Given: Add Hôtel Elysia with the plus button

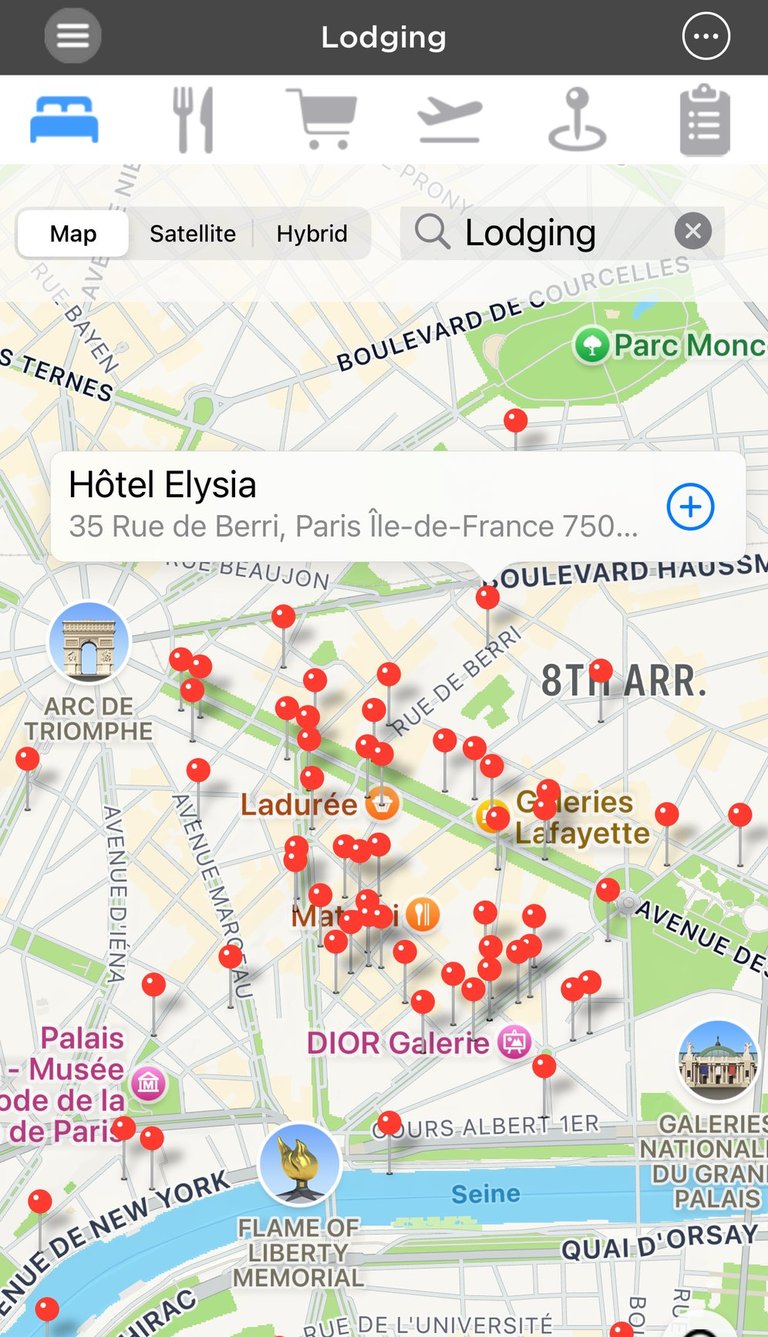Looking at the screenshot, I should [691, 507].
